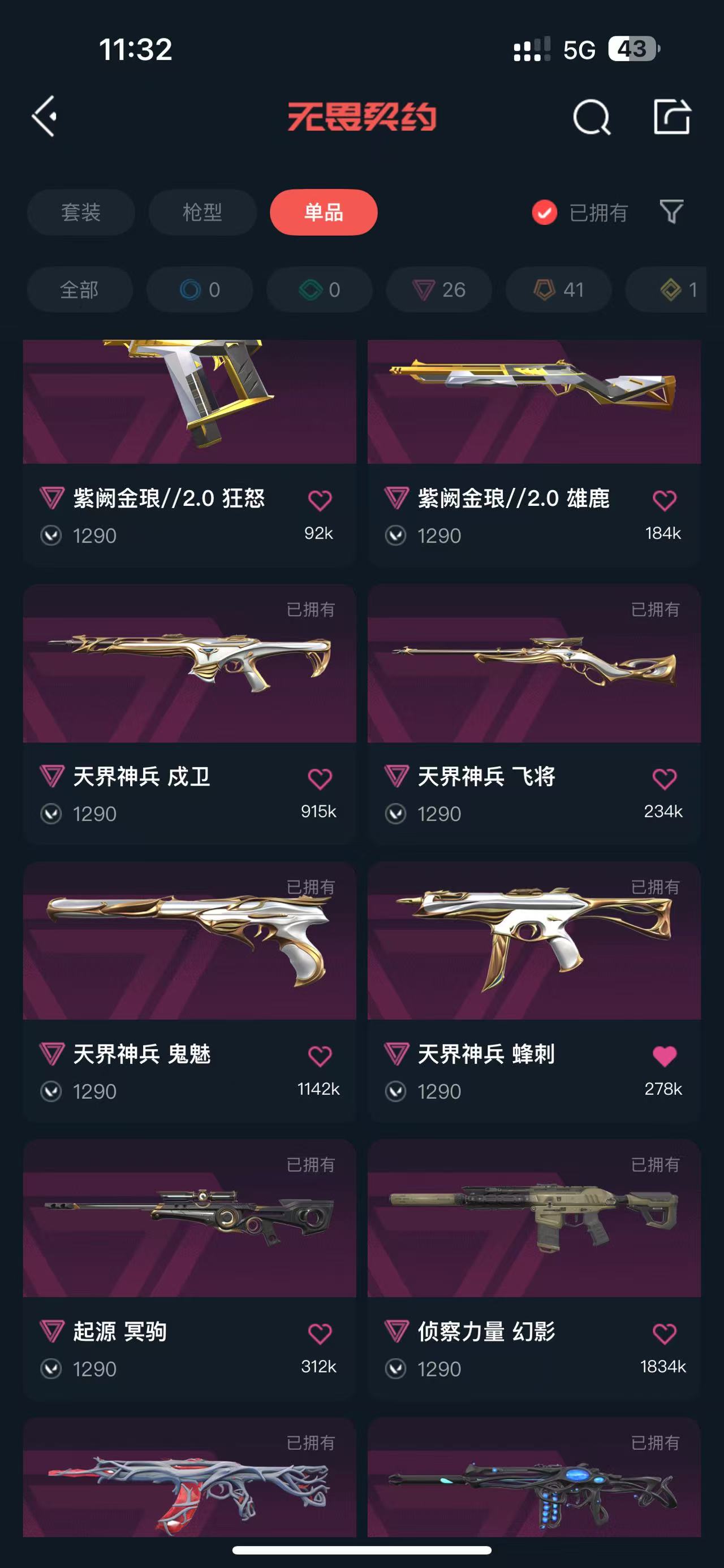724x1568 pixels.
Task: Select the 单品 tab
Action: tap(324, 213)
